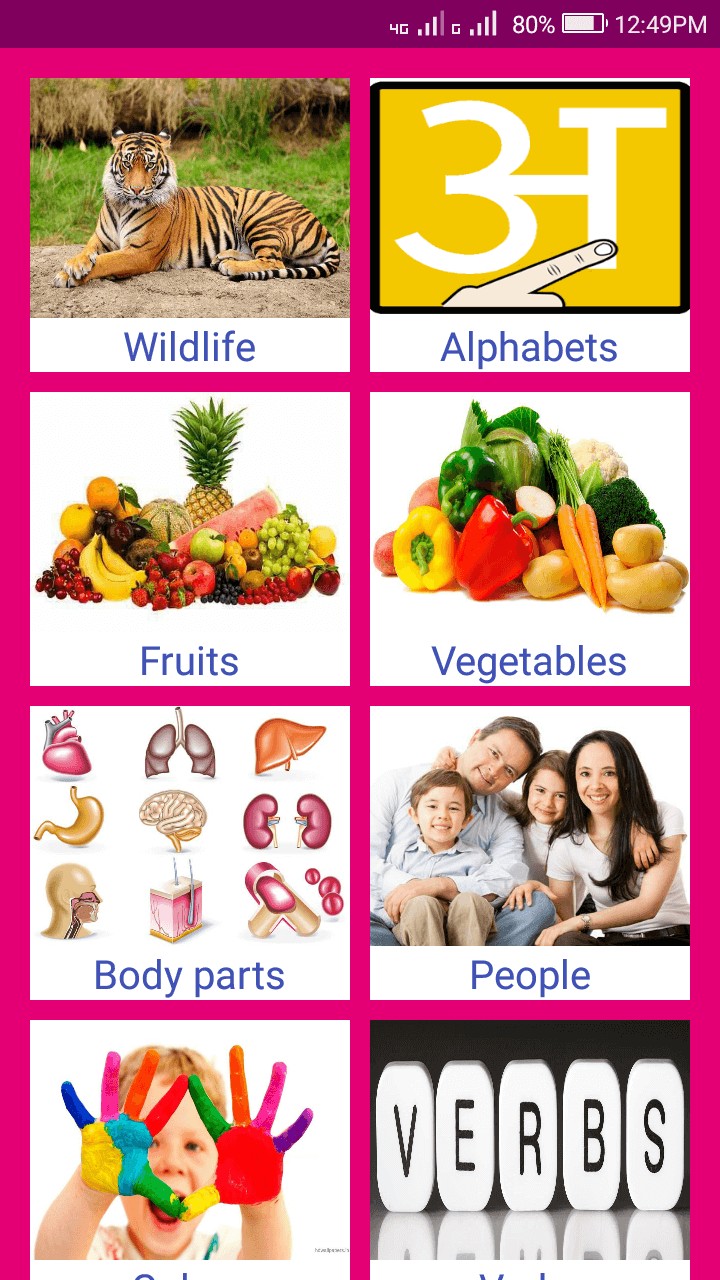
Task: Choose the Vegetables category
Action: (530, 539)
